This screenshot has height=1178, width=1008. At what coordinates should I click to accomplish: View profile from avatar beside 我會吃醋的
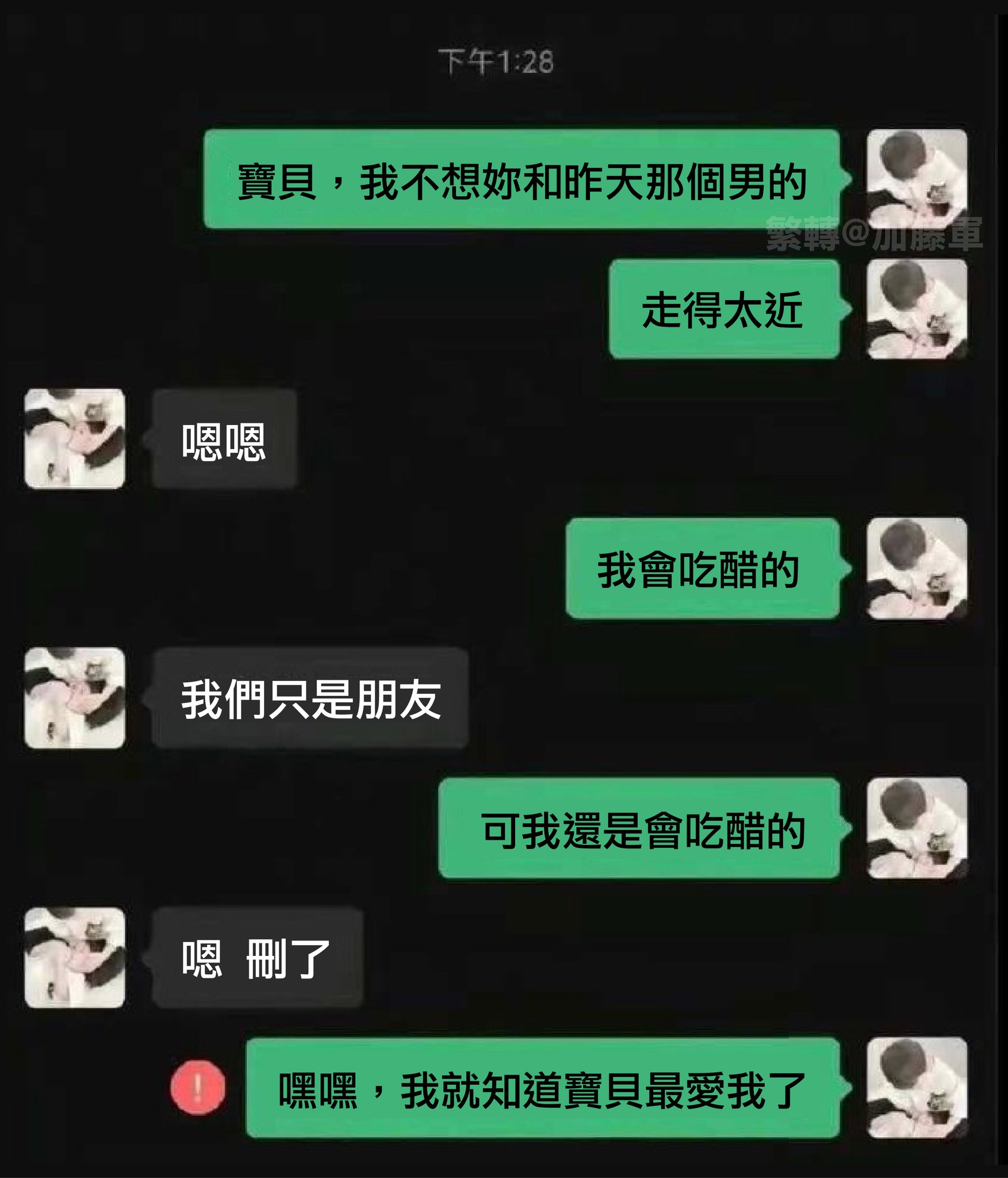pyautogui.click(x=917, y=568)
